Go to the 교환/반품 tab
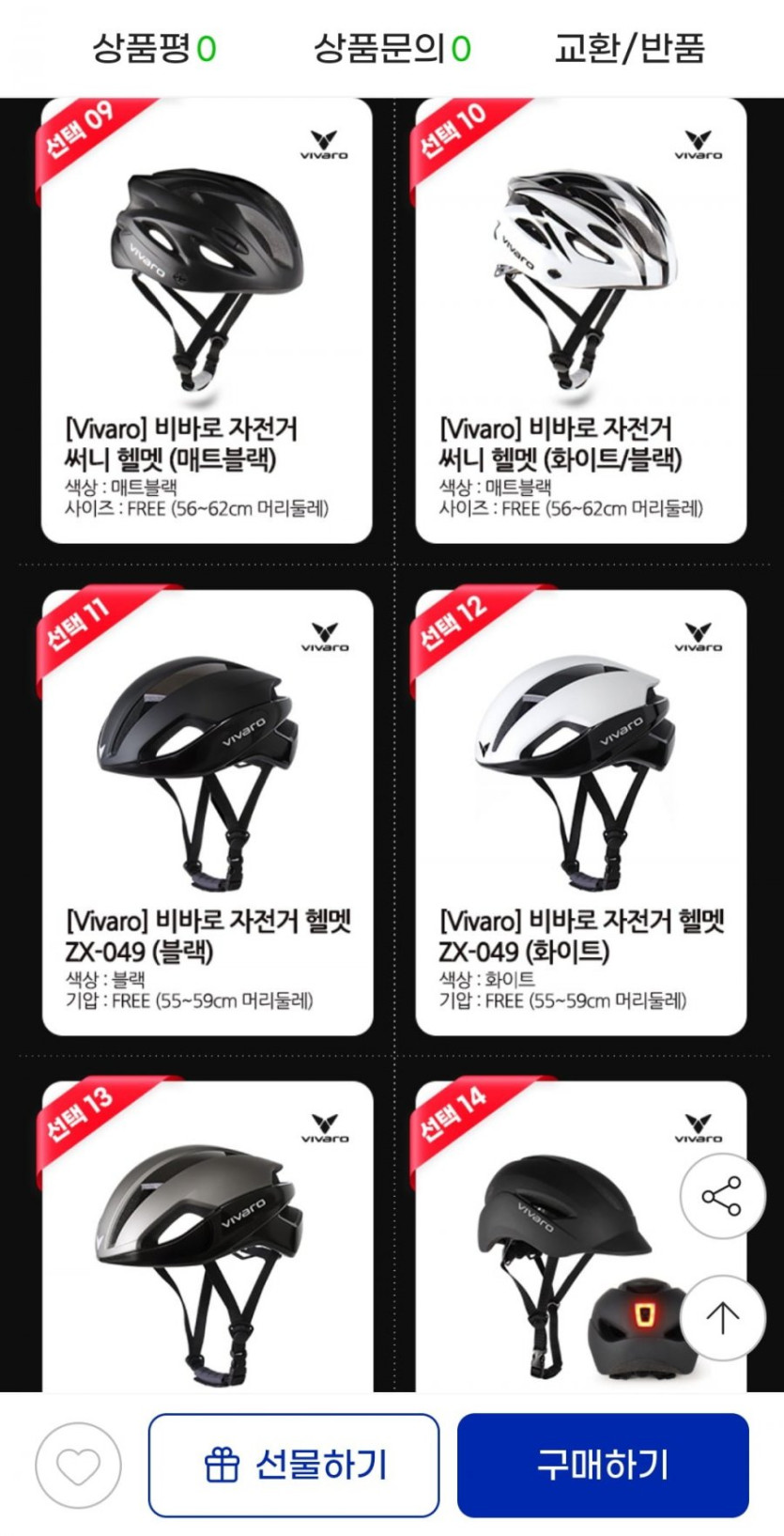 tap(629, 48)
